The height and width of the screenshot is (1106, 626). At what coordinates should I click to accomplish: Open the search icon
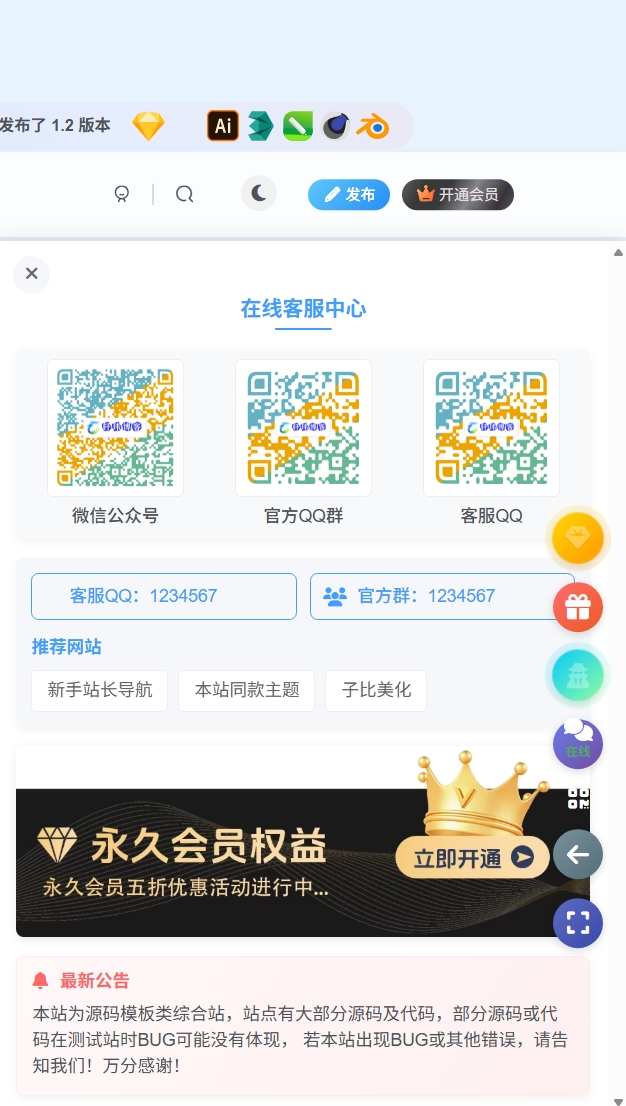coord(184,194)
